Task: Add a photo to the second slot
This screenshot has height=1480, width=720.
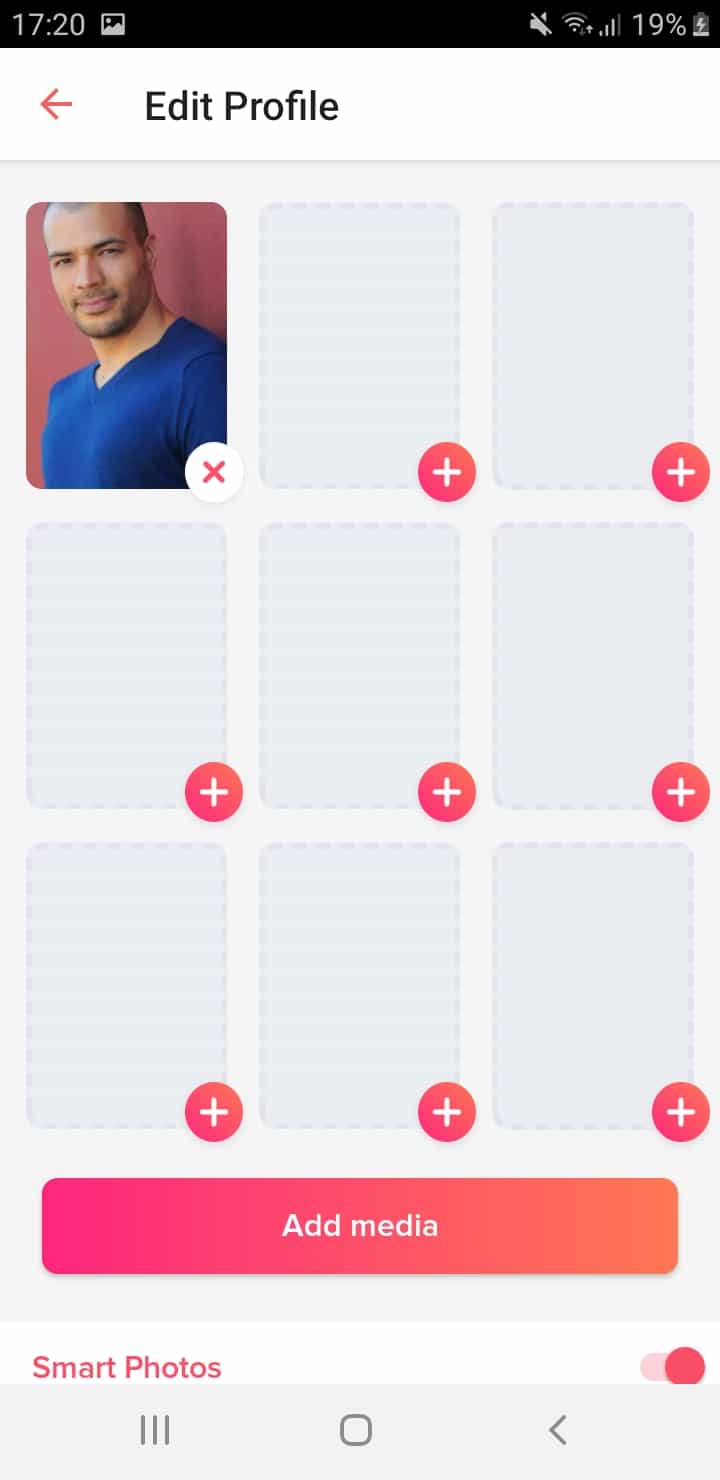Action: pyautogui.click(x=447, y=471)
